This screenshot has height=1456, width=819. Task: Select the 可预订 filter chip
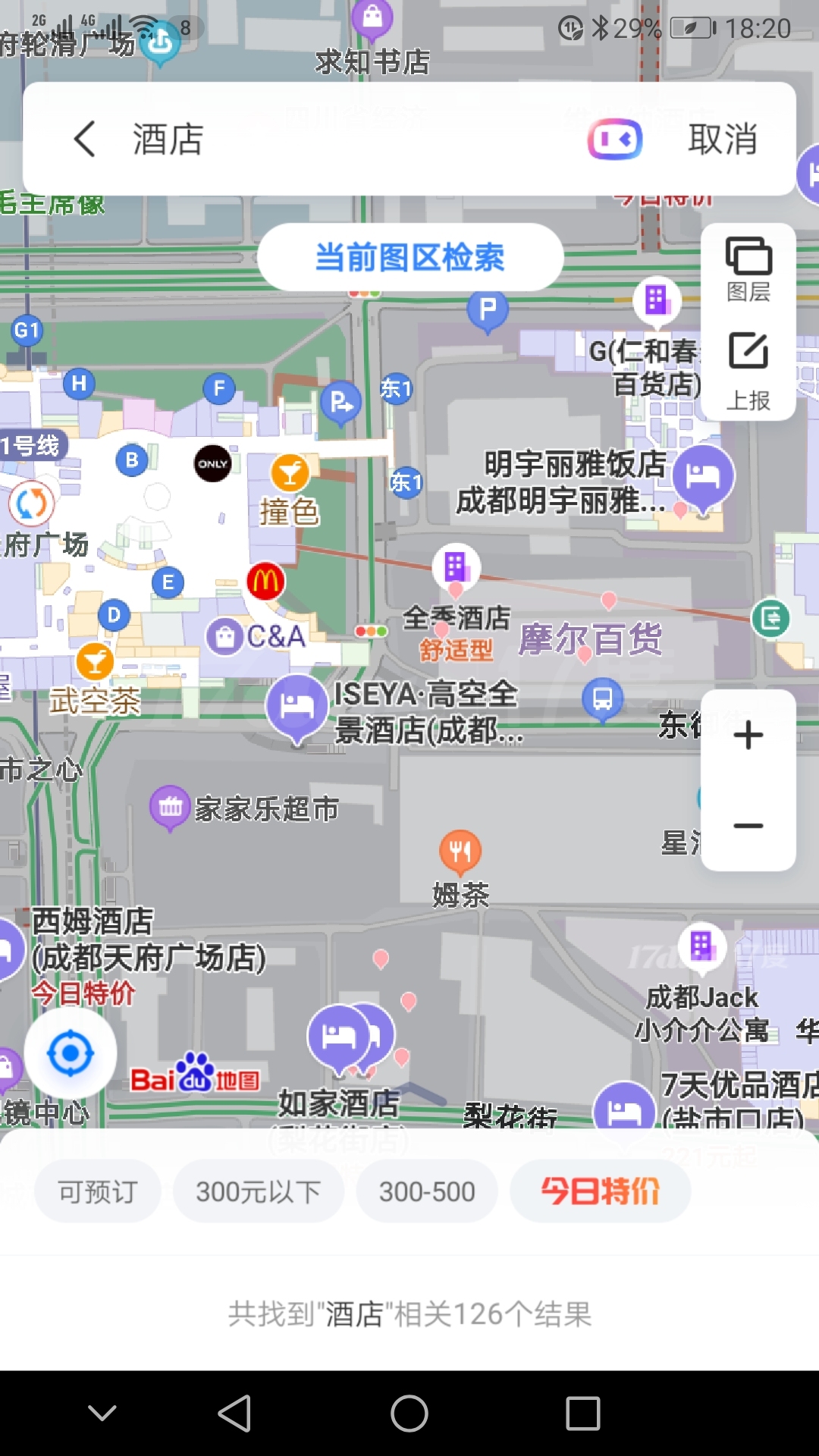click(98, 1191)
